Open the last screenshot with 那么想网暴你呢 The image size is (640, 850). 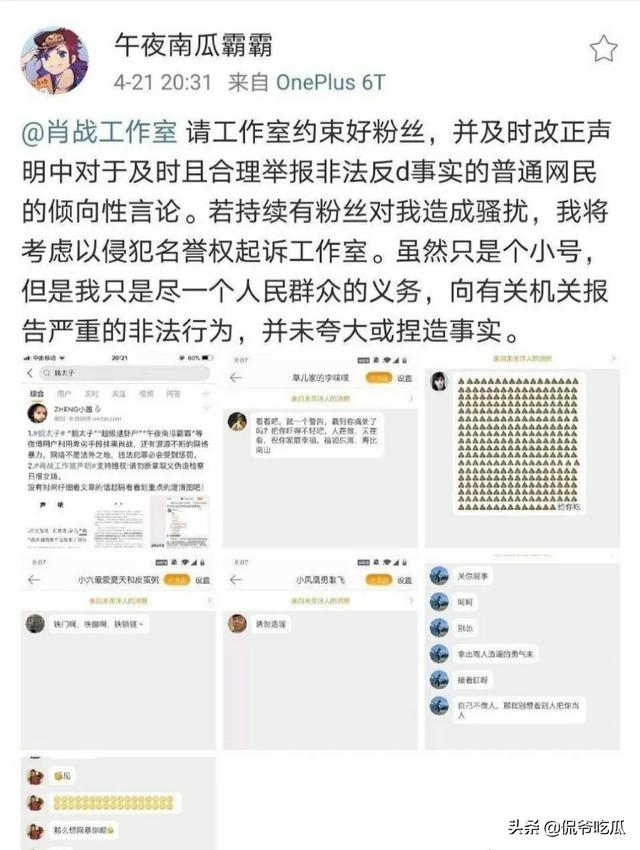(x=117, y=800)
